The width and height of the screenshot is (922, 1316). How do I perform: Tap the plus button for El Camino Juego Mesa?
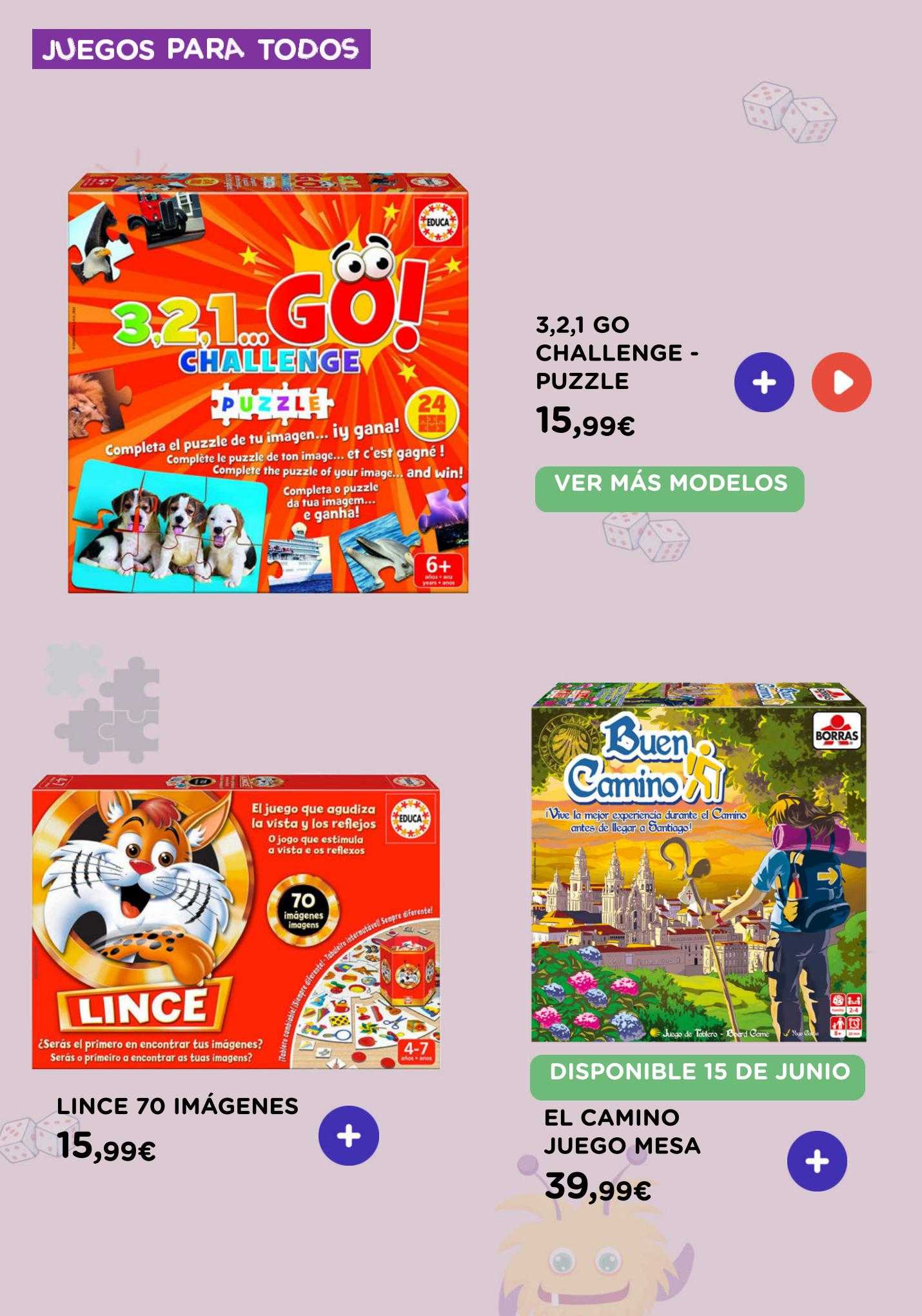pos(817,1161)
